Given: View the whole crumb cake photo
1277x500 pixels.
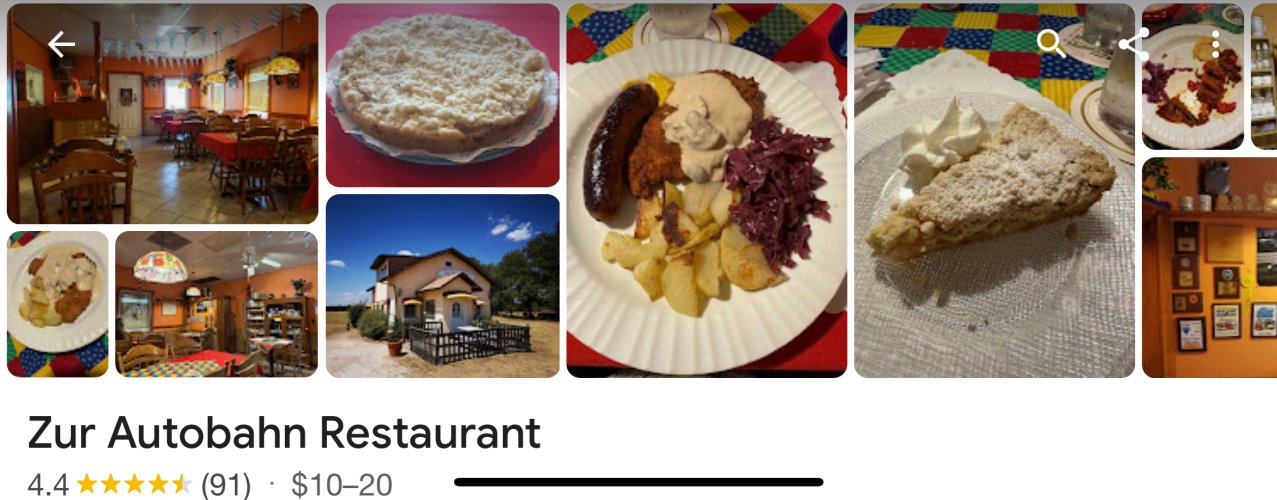Looking at the screenshot, I should pyautogui.click(x=442, y=95).
